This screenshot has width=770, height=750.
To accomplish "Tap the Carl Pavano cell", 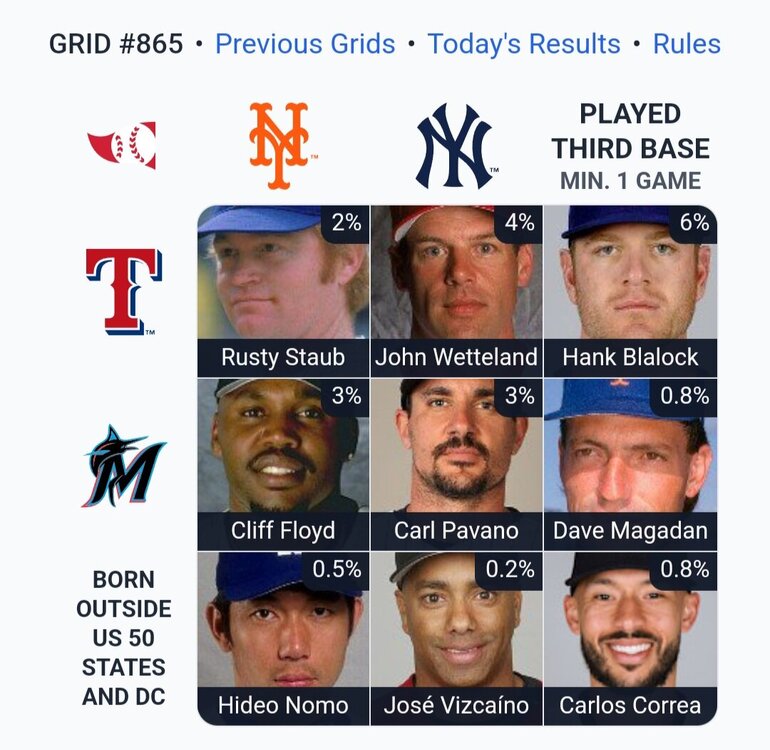I will point(456,464).
